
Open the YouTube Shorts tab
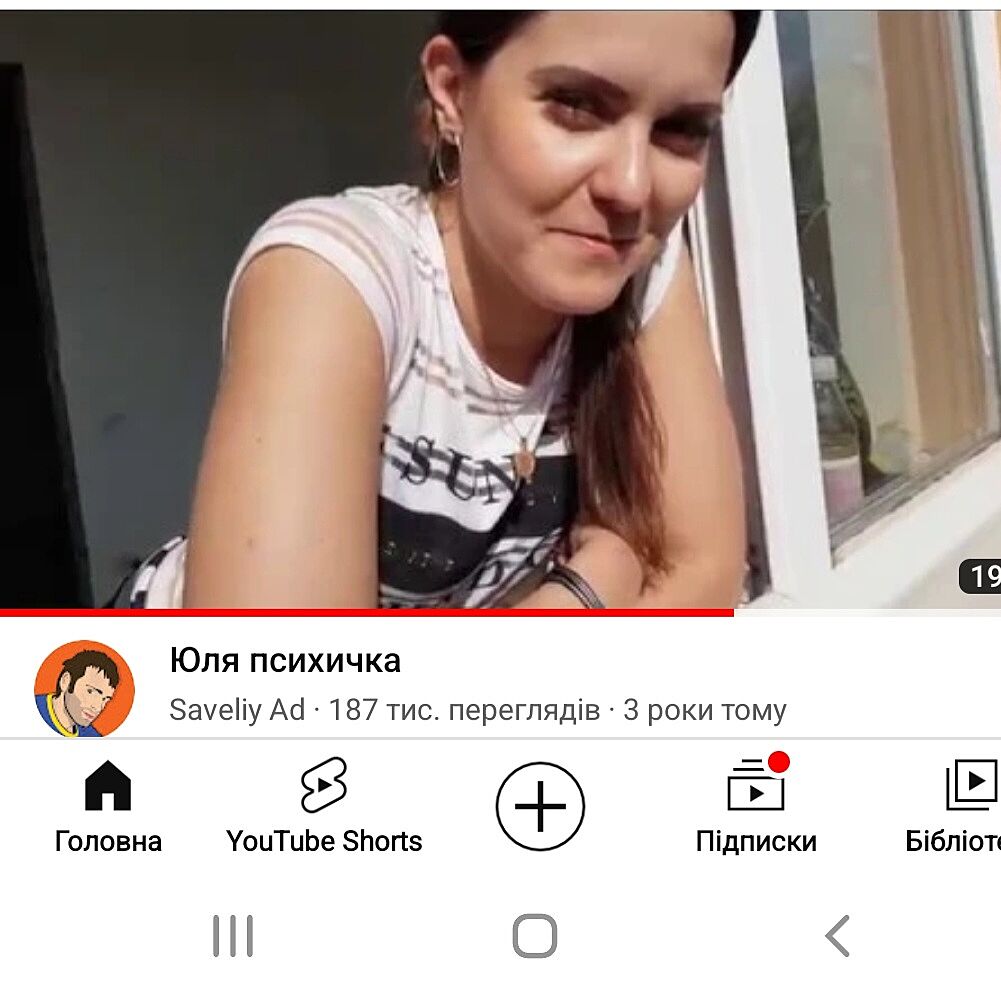point(324,806)
